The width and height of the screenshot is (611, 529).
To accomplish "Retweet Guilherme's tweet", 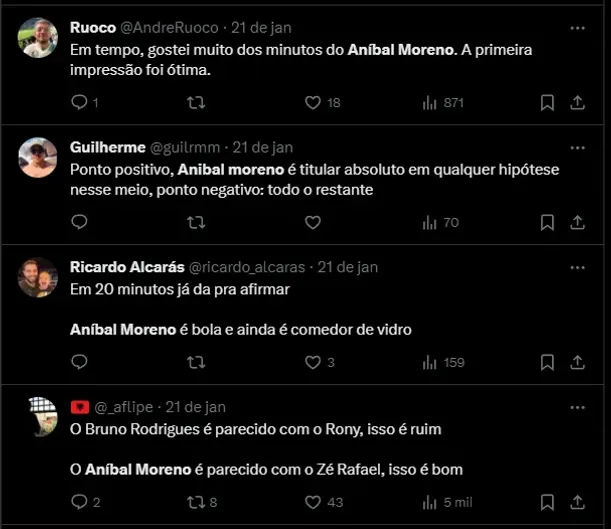I will (196, 222).
